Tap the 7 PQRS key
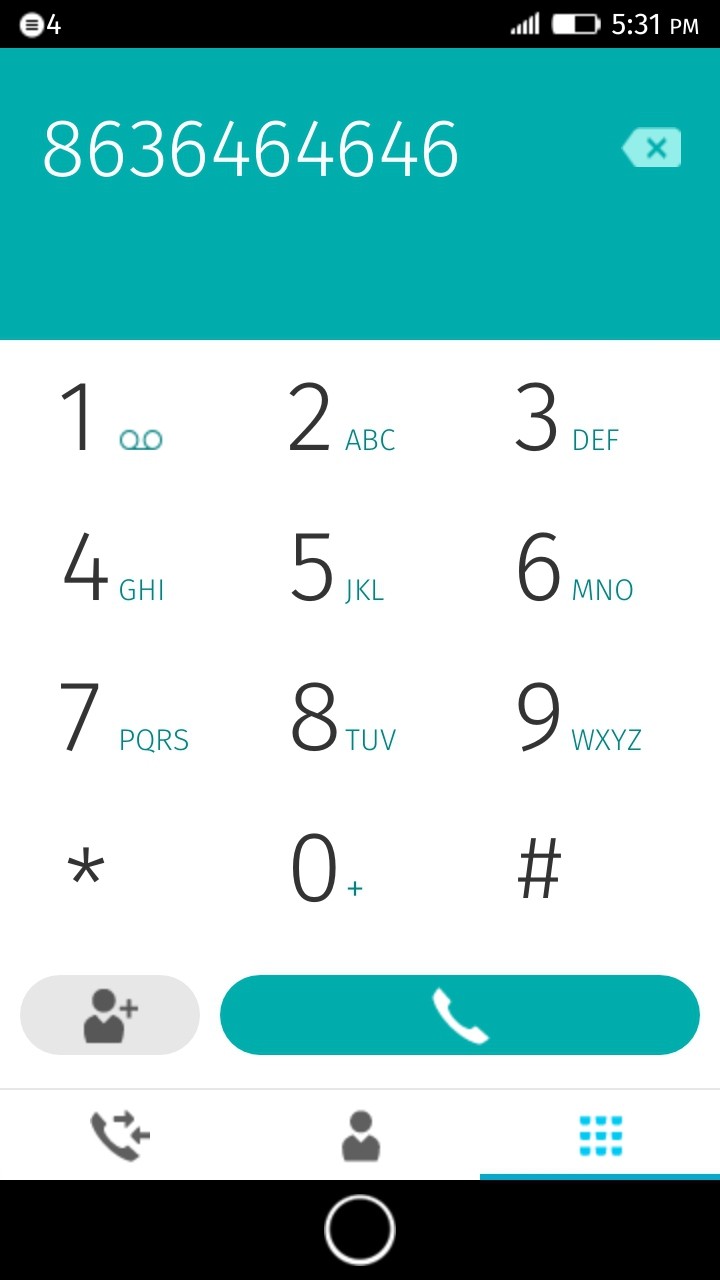Image resolution: width=720 pixels, height=1280 pixels. 120,720
